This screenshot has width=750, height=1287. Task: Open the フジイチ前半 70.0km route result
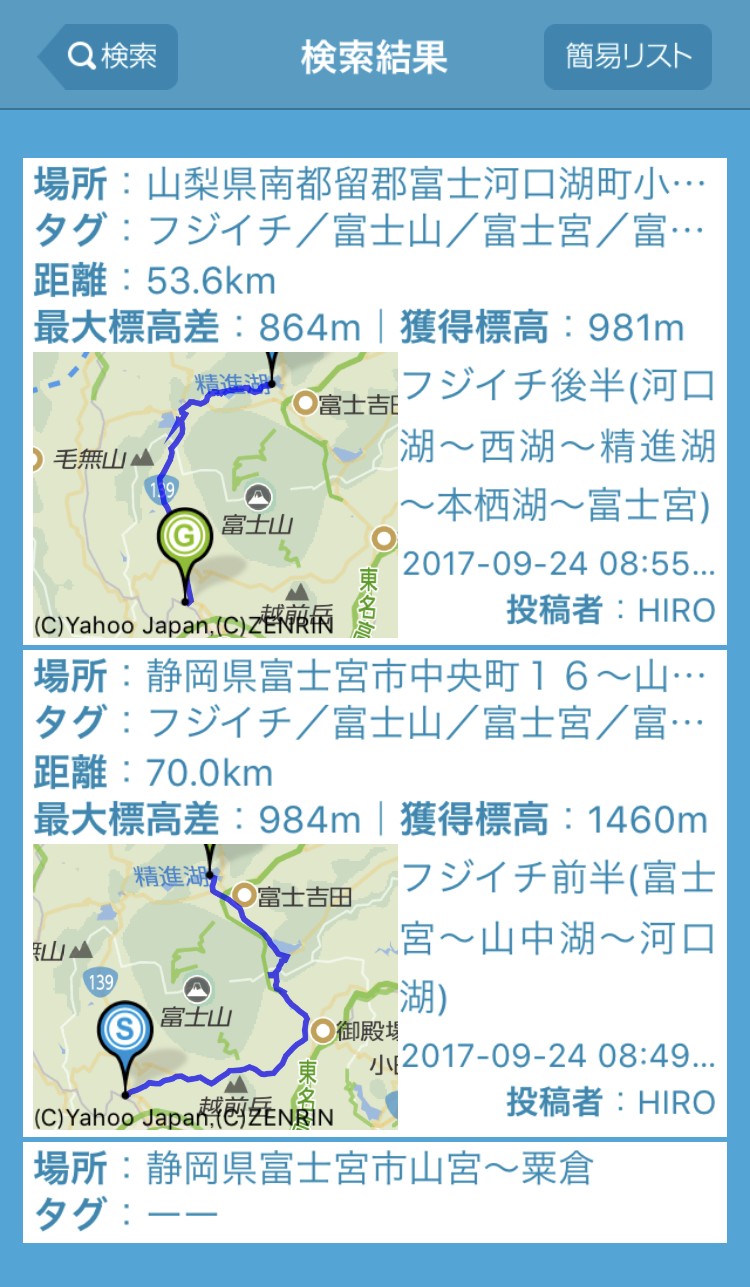point(375,894)
